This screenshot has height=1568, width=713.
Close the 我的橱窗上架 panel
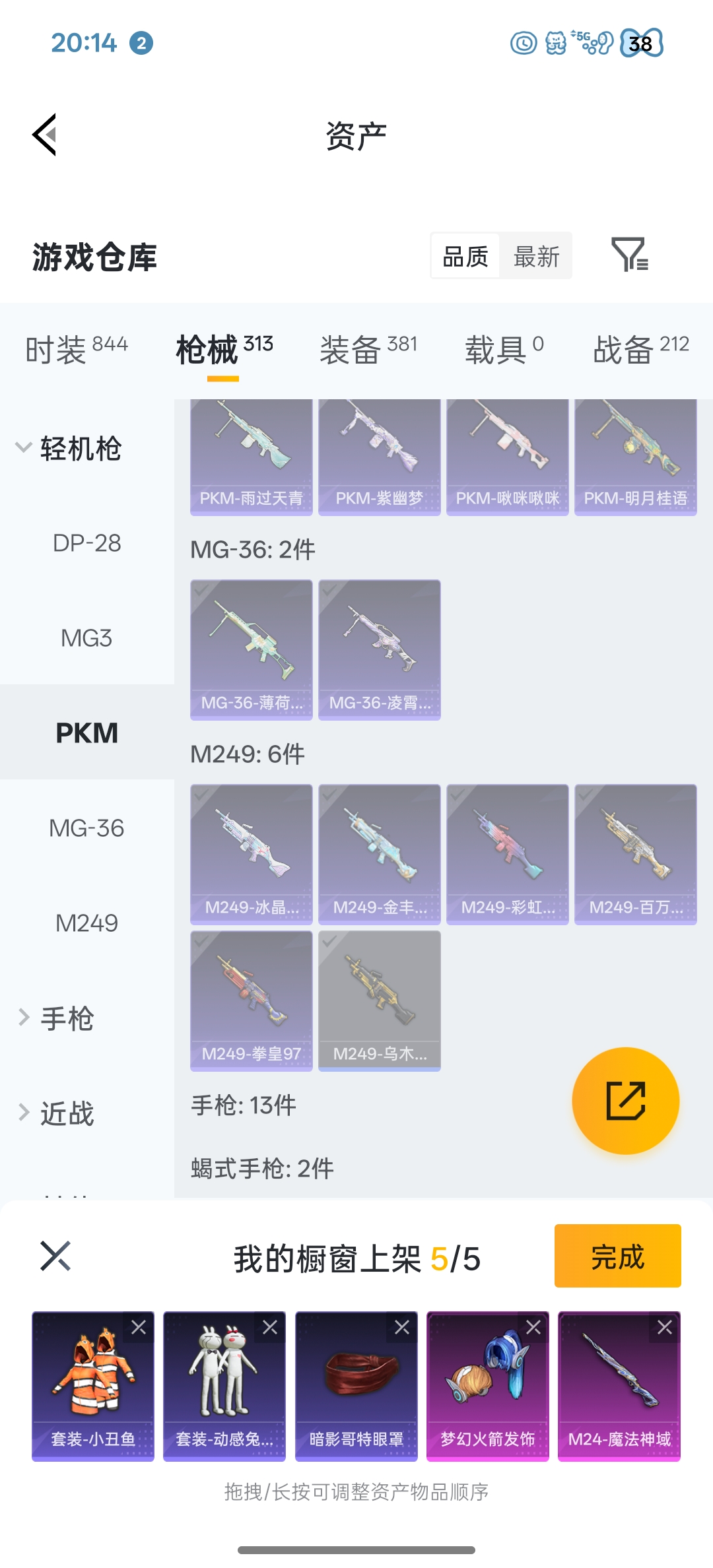[55, 1256]
